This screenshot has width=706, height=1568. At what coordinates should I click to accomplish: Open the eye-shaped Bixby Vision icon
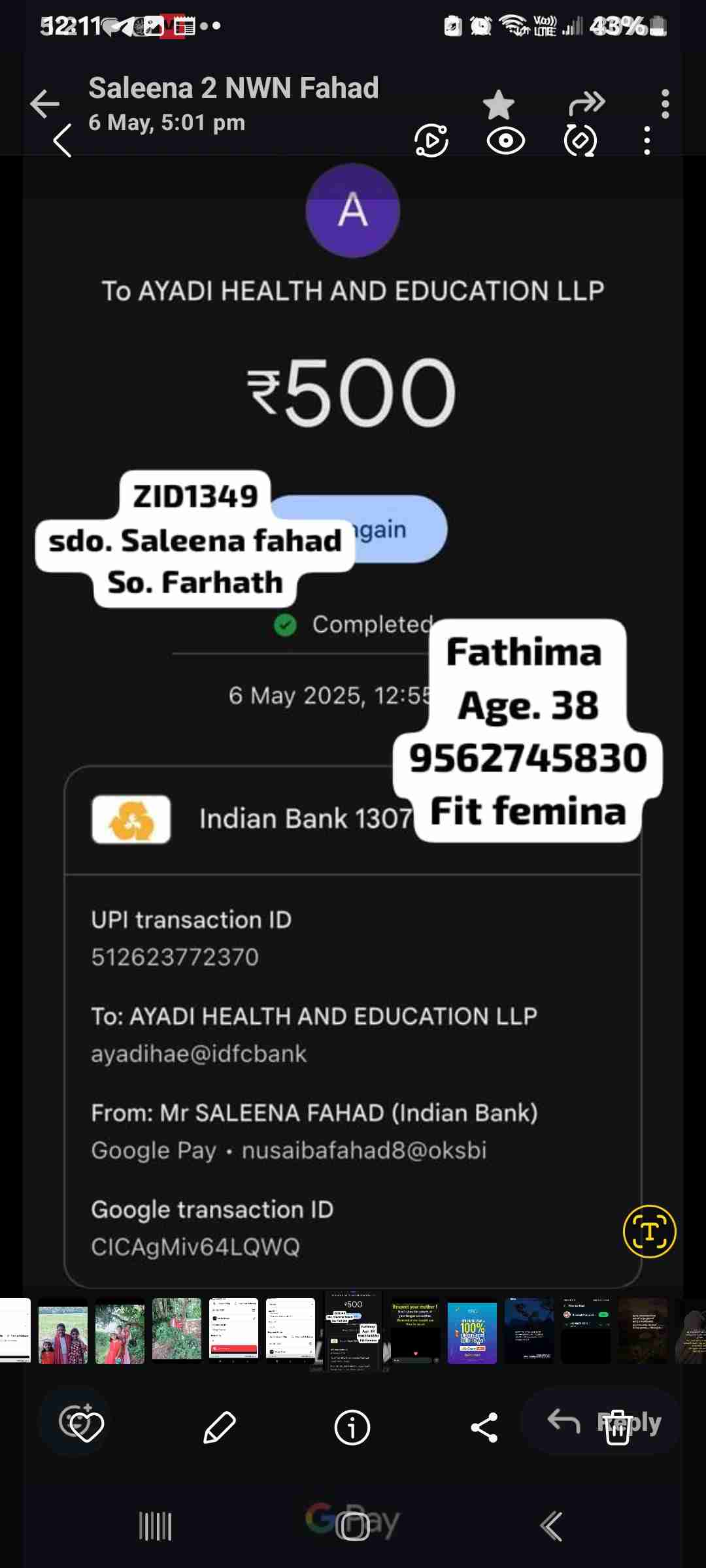point(505,141)
